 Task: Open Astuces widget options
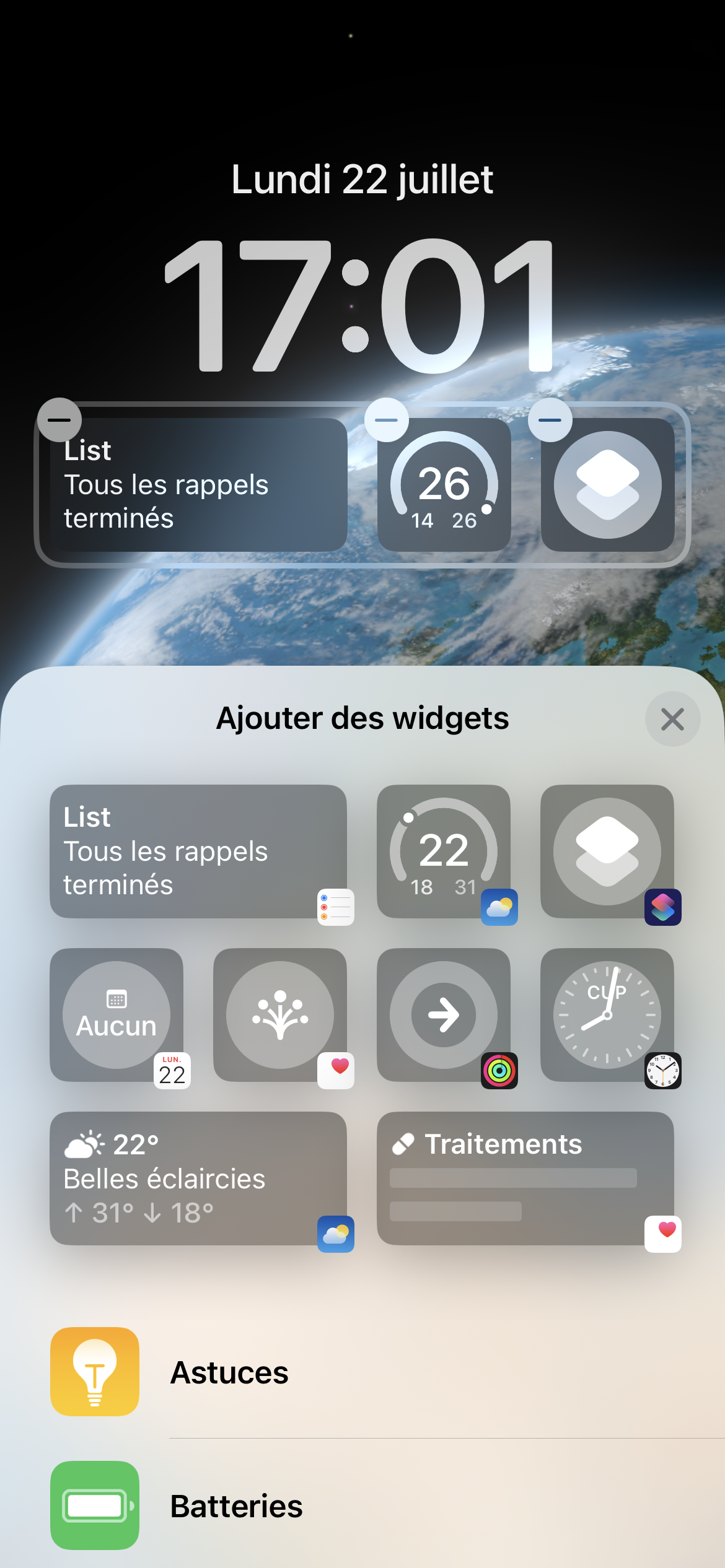tap(229, 1372)
